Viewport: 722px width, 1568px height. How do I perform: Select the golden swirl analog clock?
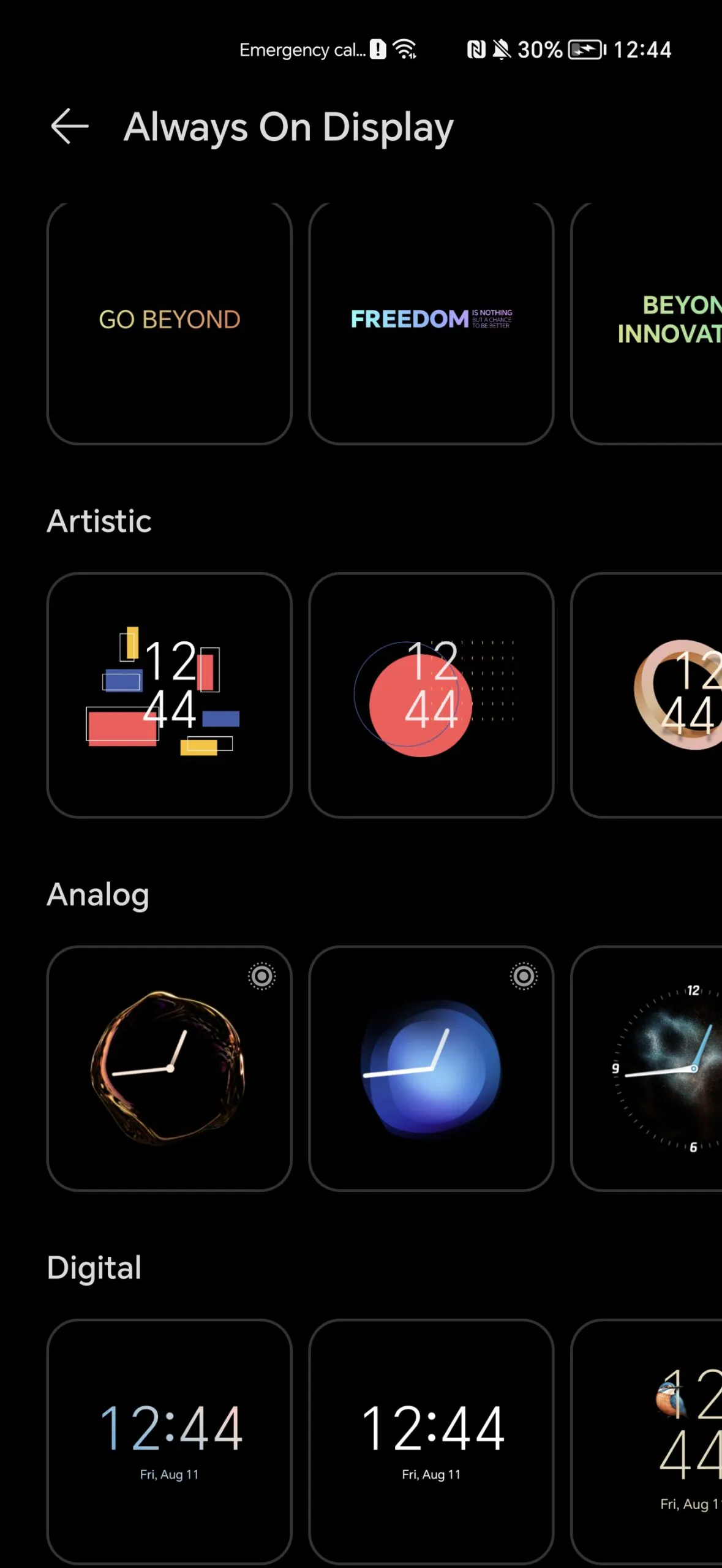(169, 1068)
